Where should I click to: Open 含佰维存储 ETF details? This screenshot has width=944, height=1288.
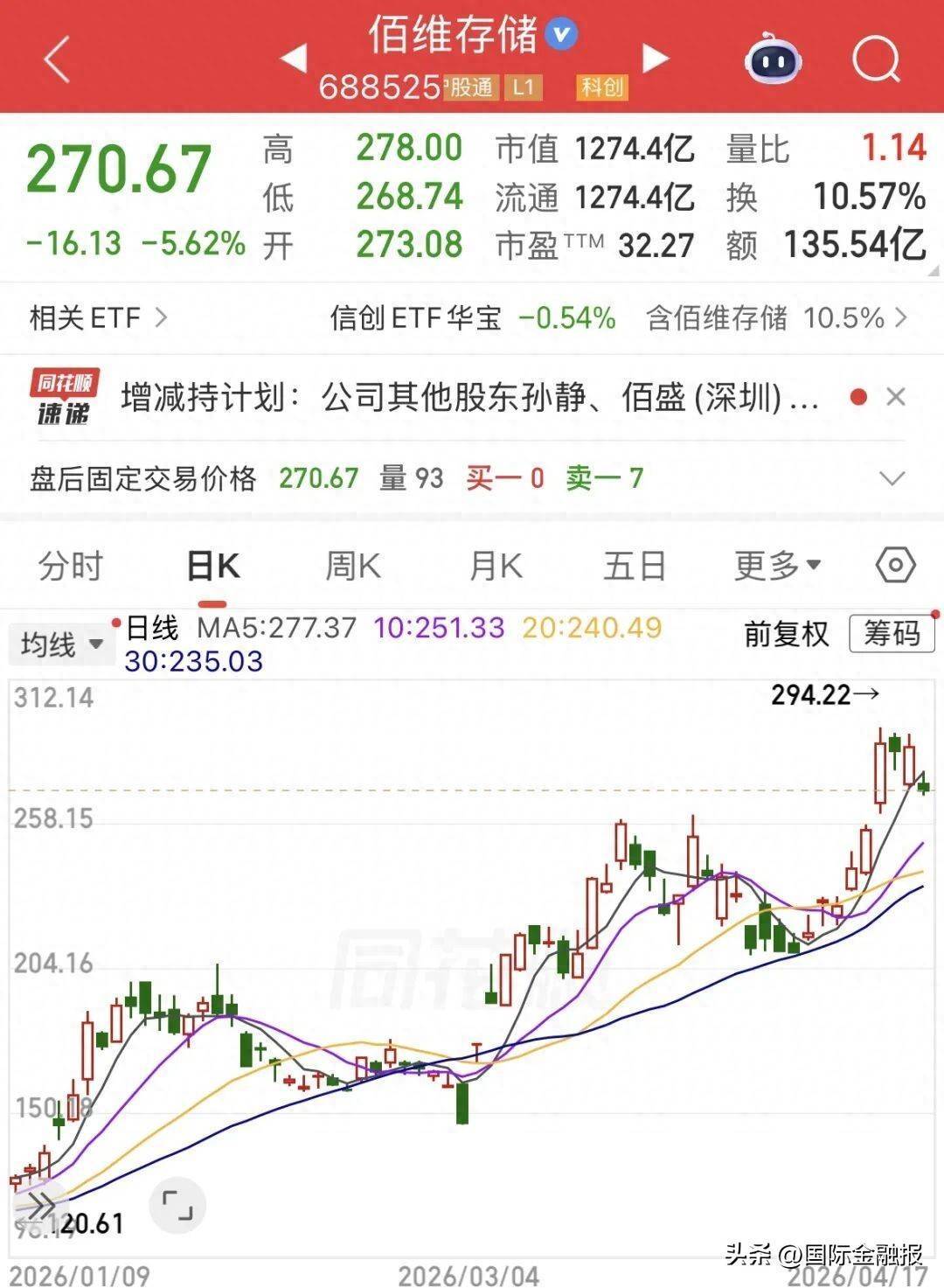click(x=776, y=317)
